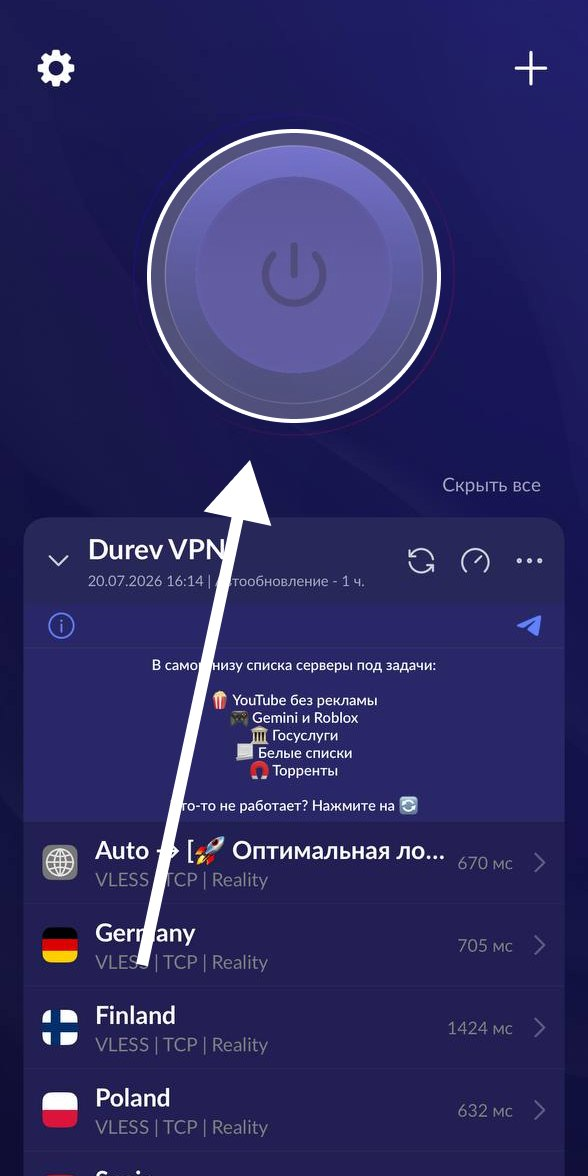Choose the Finland server
The image size is (588, 1176).
[294, 1028]
